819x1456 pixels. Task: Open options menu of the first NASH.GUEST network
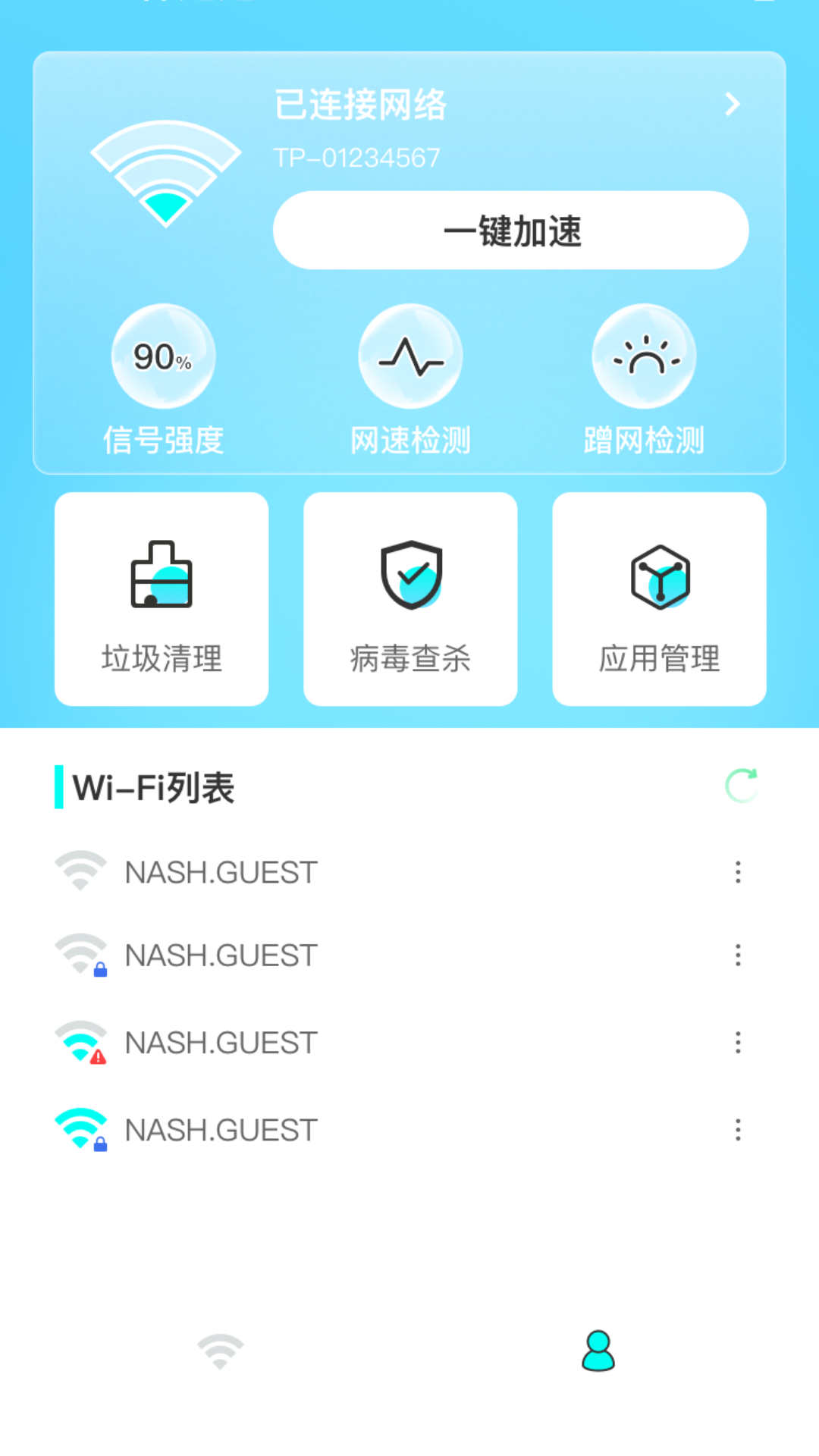point(739,872)
